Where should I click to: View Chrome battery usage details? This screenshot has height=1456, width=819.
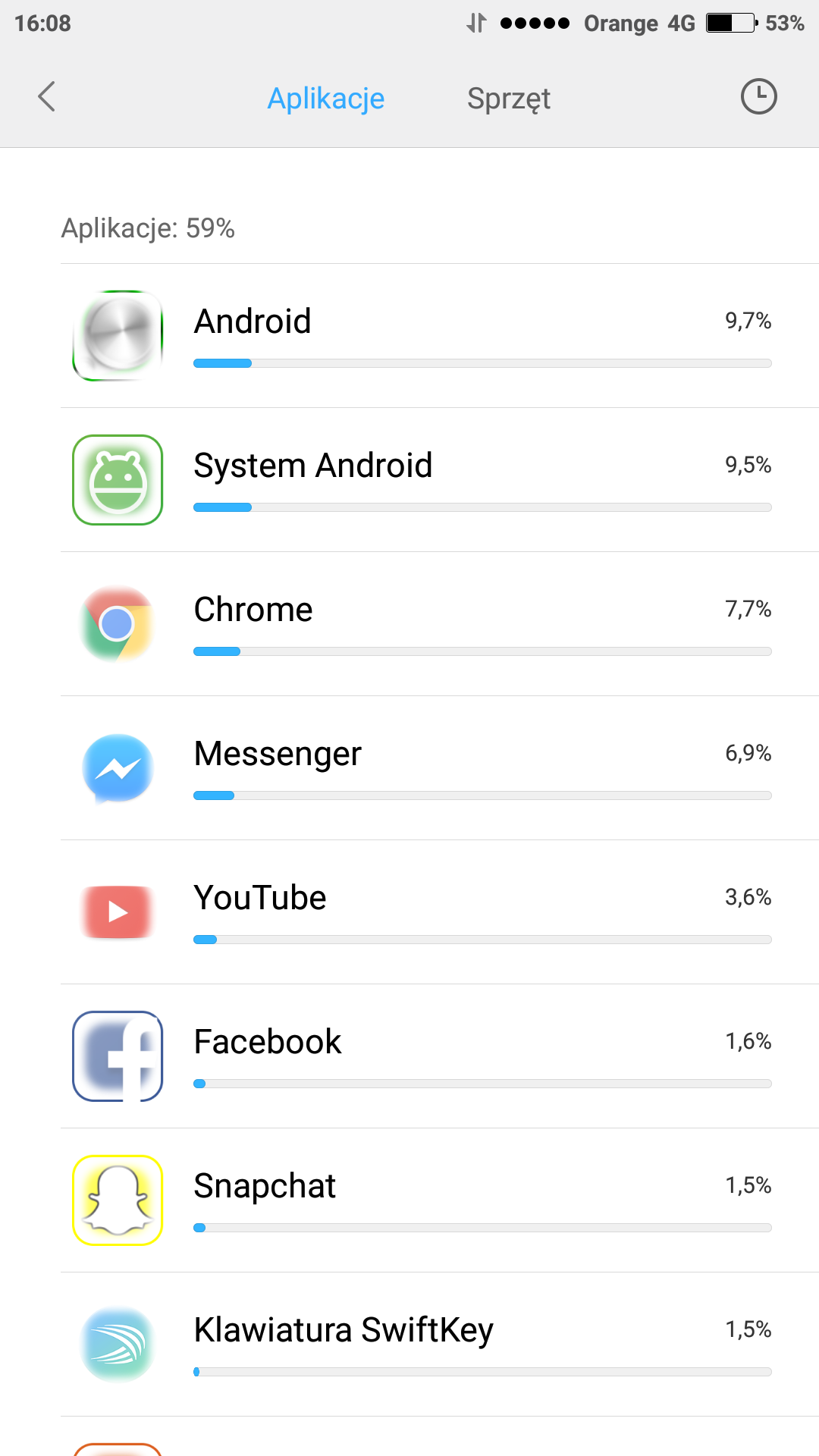click(x=440, y=624)
